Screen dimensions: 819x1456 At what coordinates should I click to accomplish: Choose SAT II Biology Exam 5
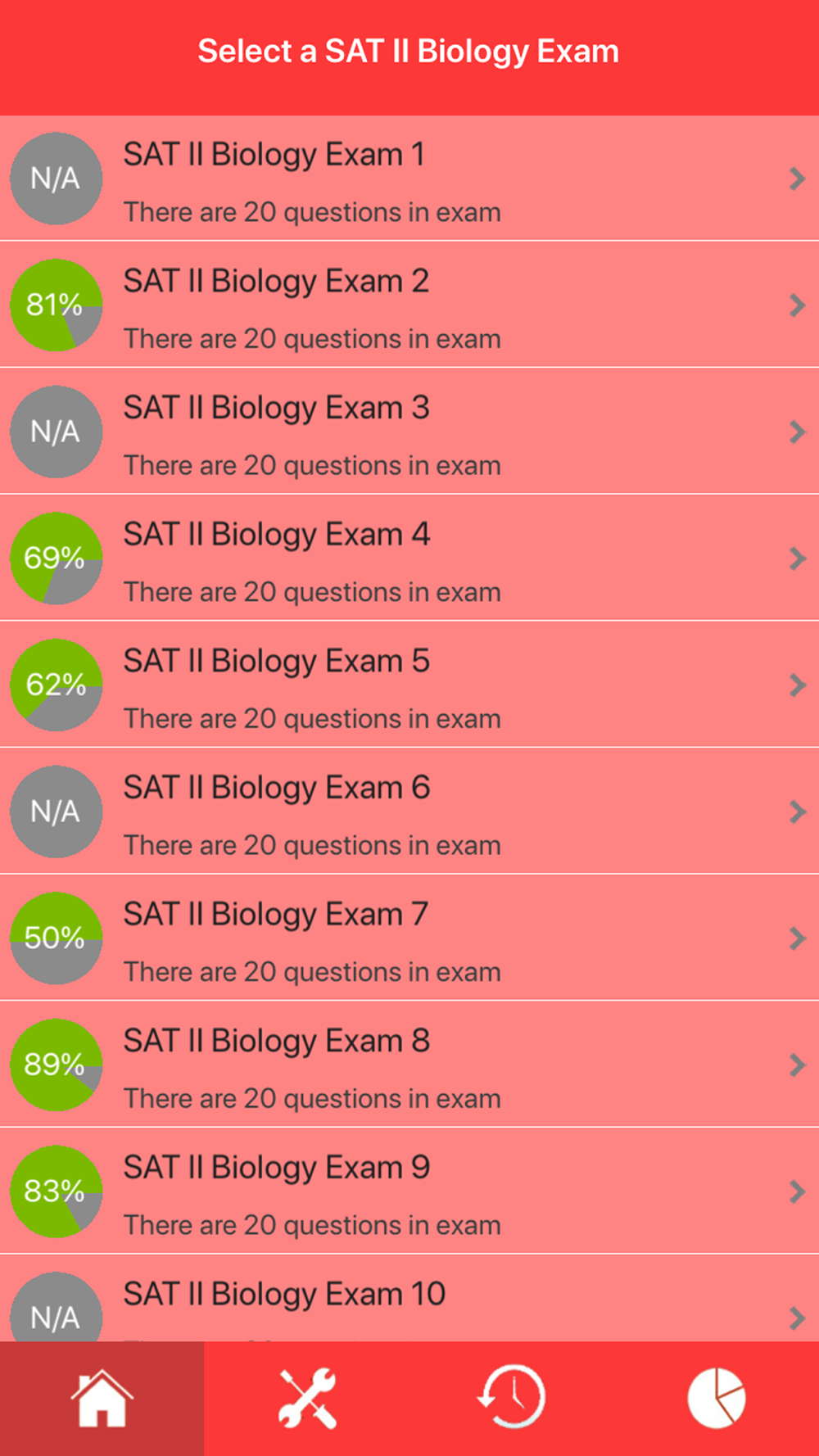click(x=409, y=685)
